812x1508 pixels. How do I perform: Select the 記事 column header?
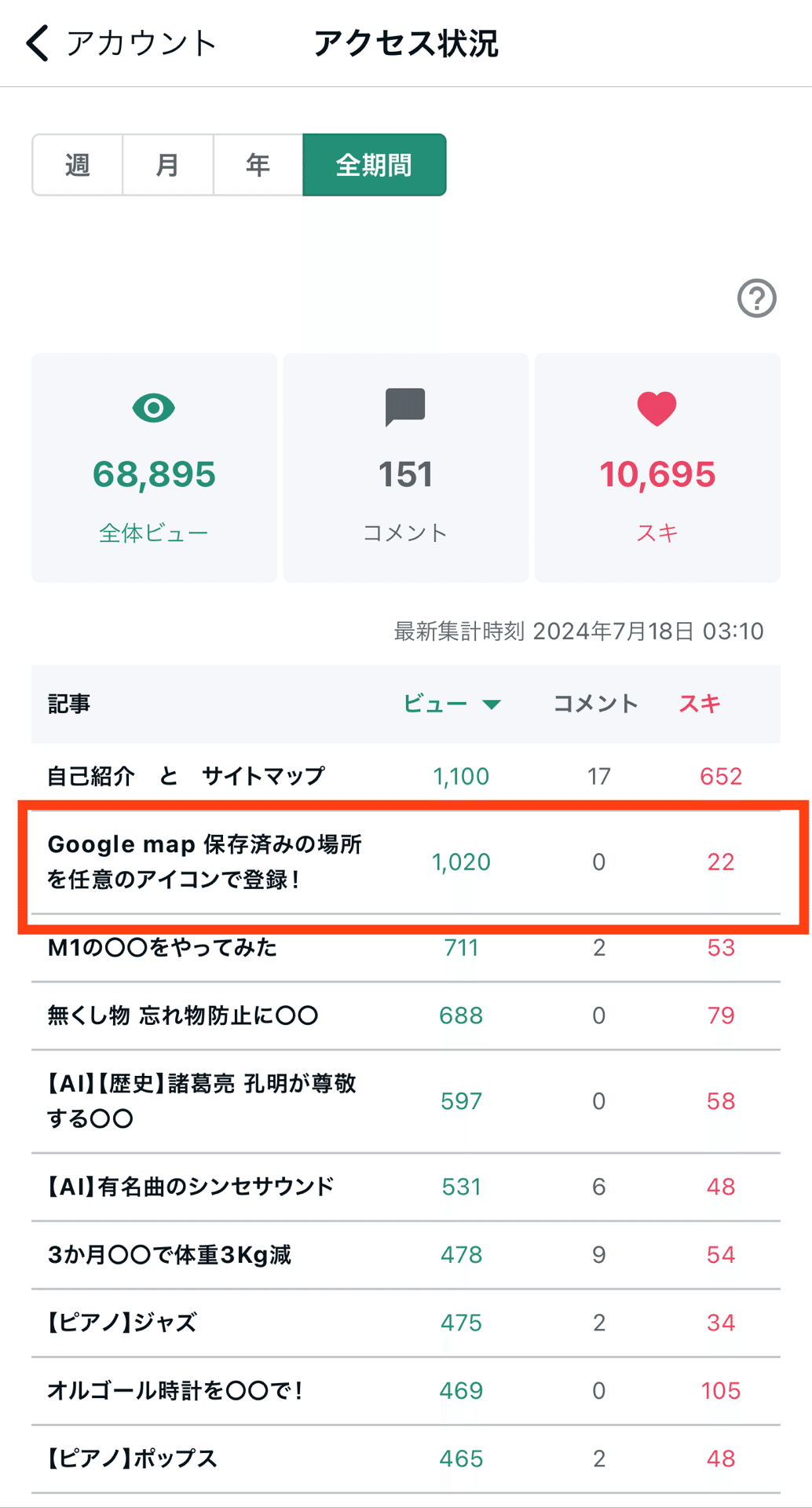pyautogui.click(x=68, y=705)
